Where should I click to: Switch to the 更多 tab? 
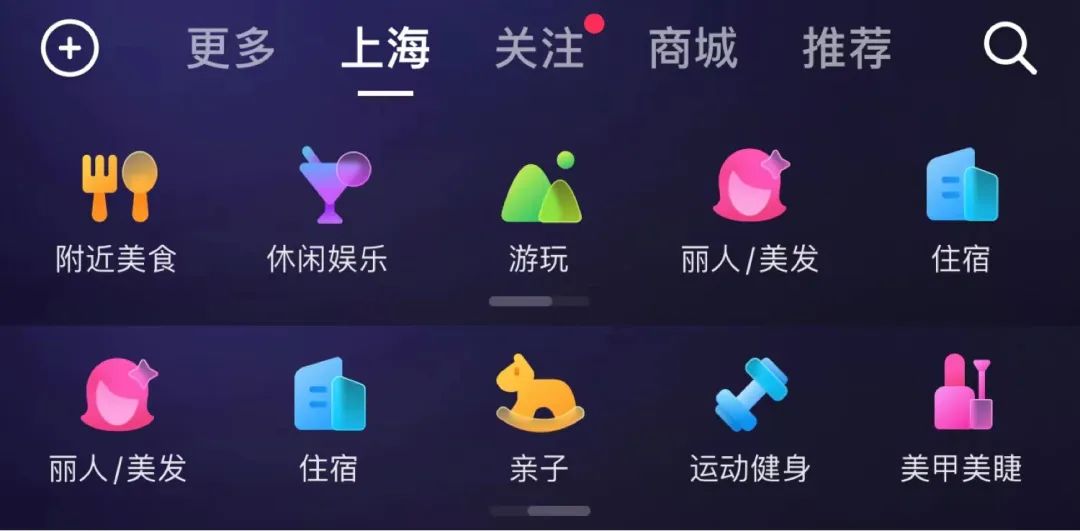click(231, 49)
